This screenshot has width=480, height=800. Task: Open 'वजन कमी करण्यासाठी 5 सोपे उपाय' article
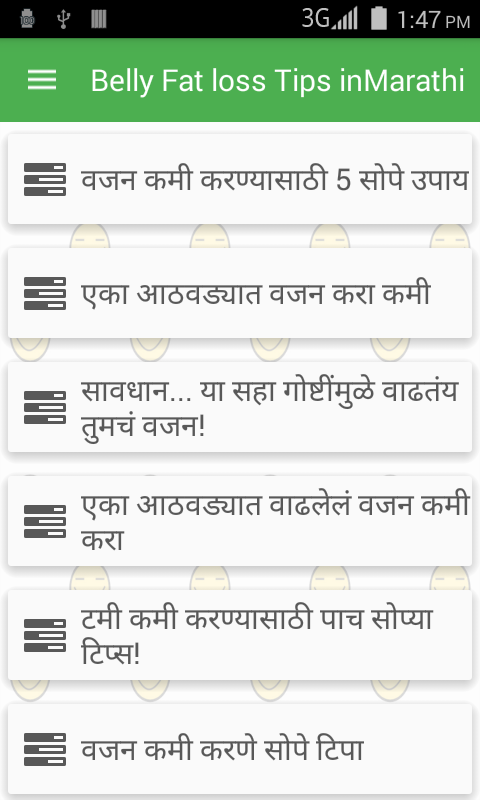click(x=240, y=179)
